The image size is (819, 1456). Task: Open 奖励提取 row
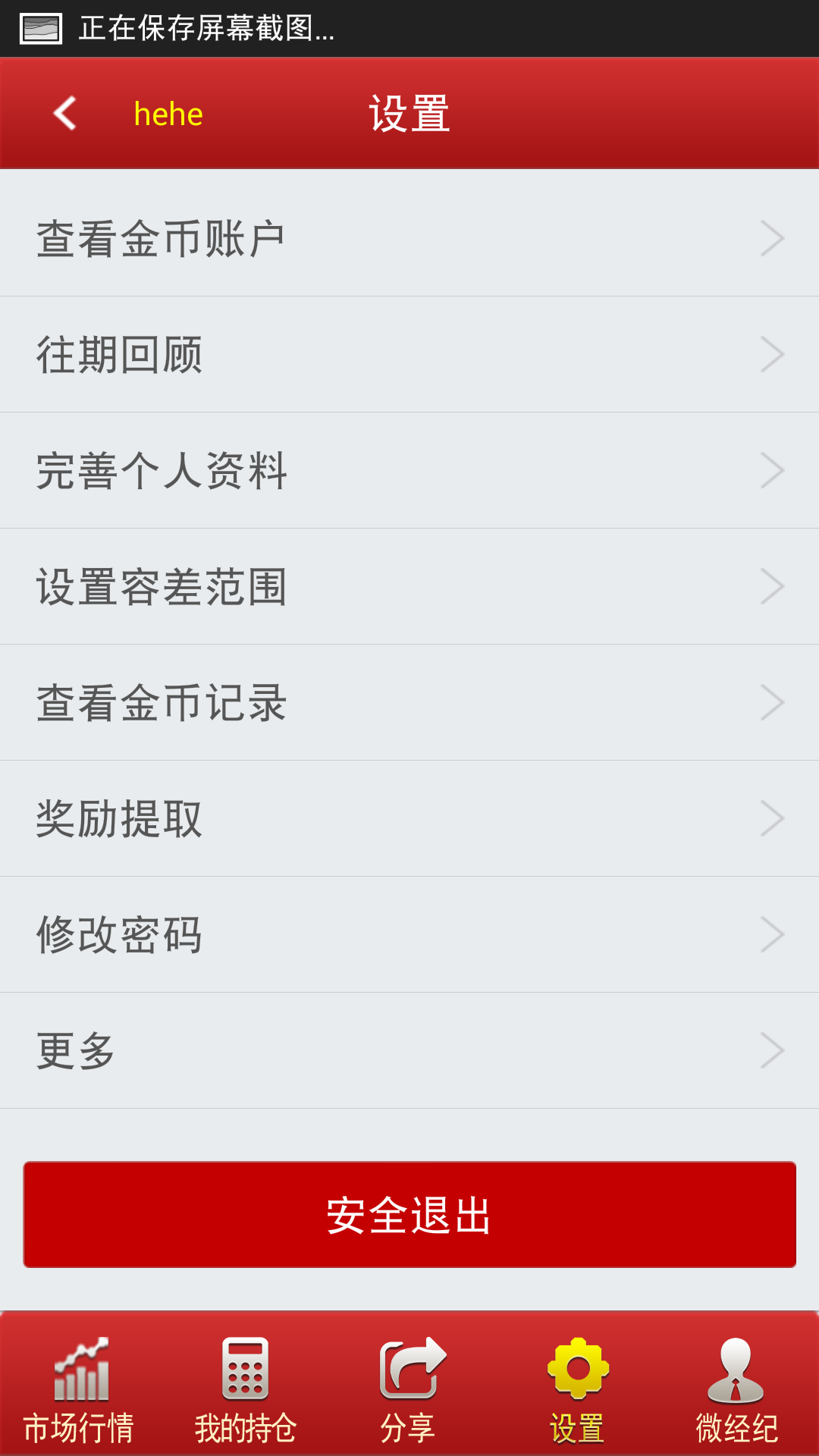point(409,819)
